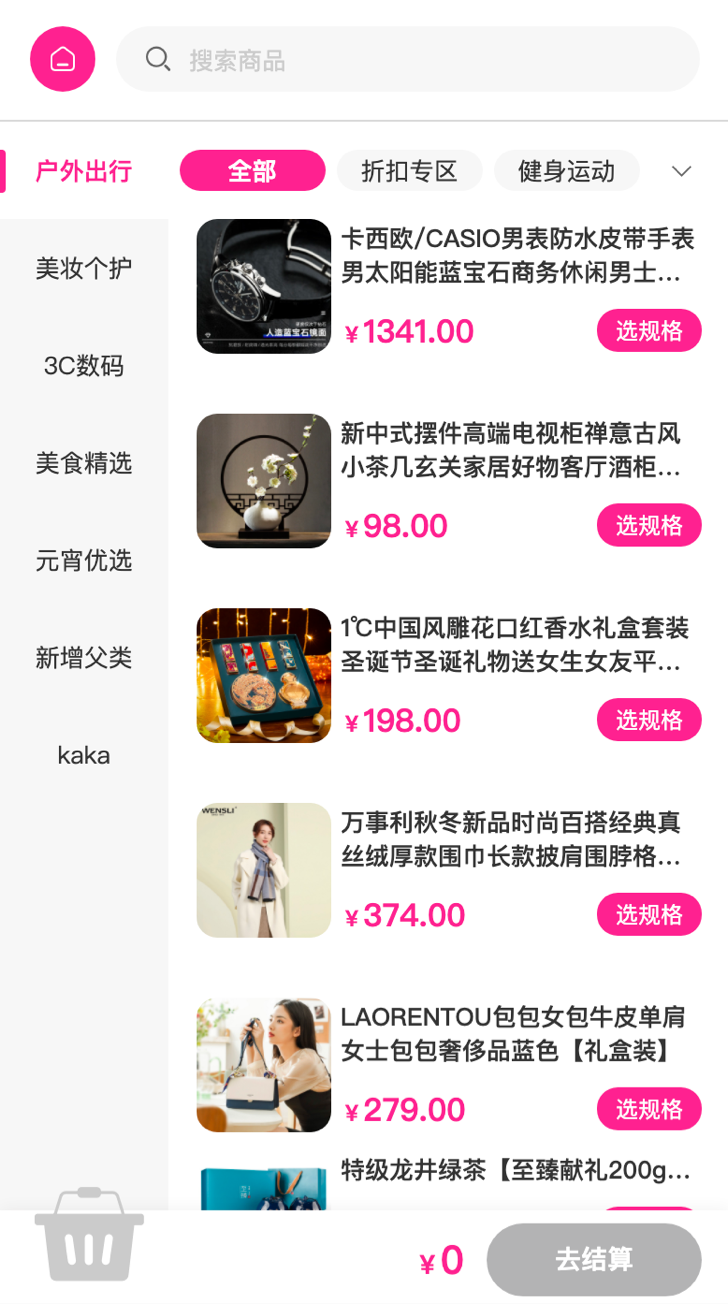Tap the 去结算 checkout button
The image size is (728, 1304).
(x=594, y=1260)
